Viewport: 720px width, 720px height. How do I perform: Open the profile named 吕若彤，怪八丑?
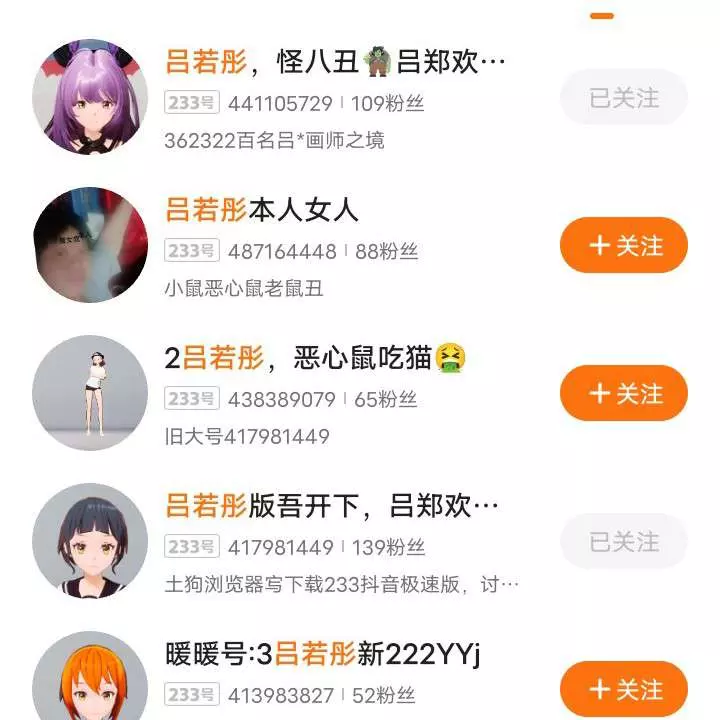click(x=335, y=63)
